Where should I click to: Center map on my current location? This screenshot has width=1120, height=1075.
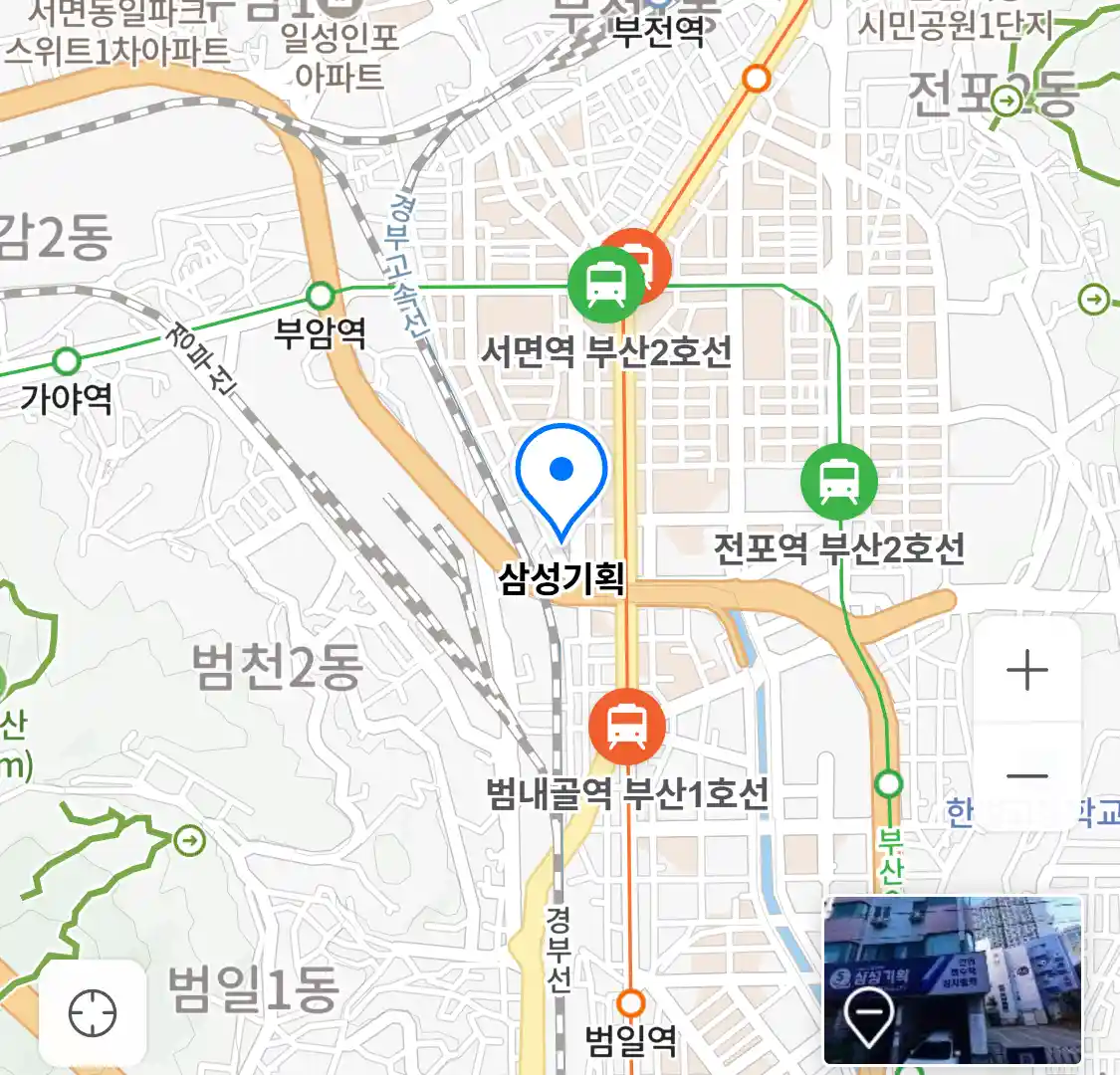93,1014
